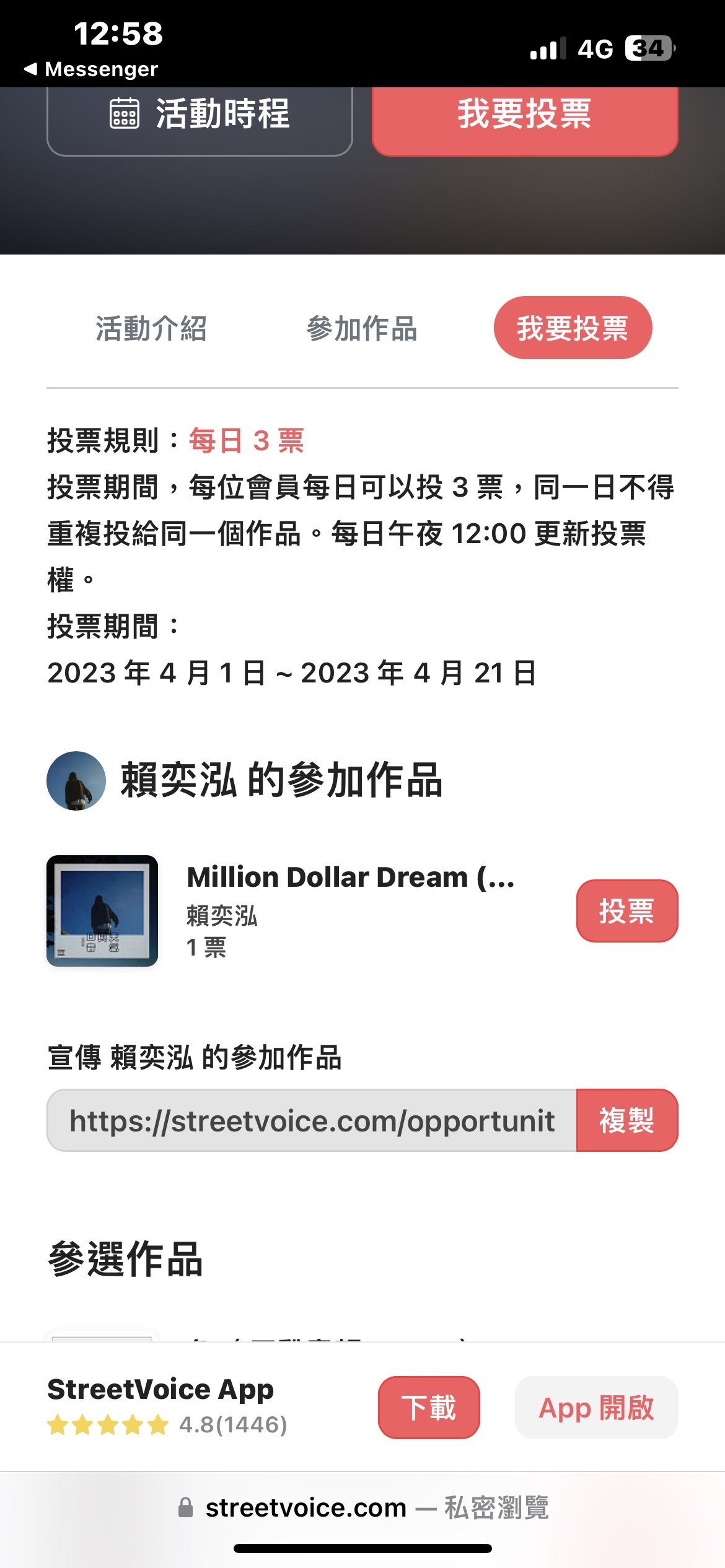
Task: Open the page in app via App 開啟
Action: (x=596, y=1408)
